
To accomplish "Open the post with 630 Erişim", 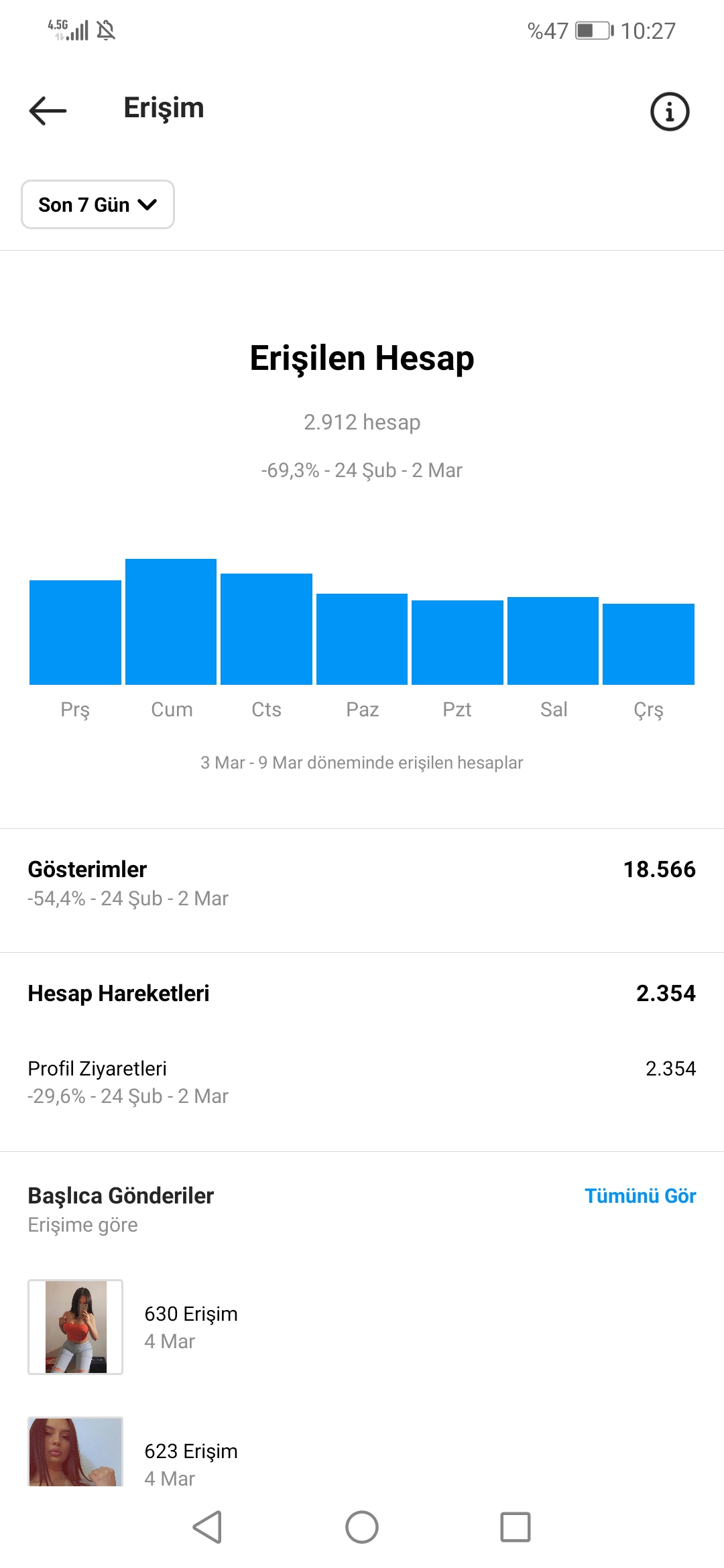I will click(76, 1327).
